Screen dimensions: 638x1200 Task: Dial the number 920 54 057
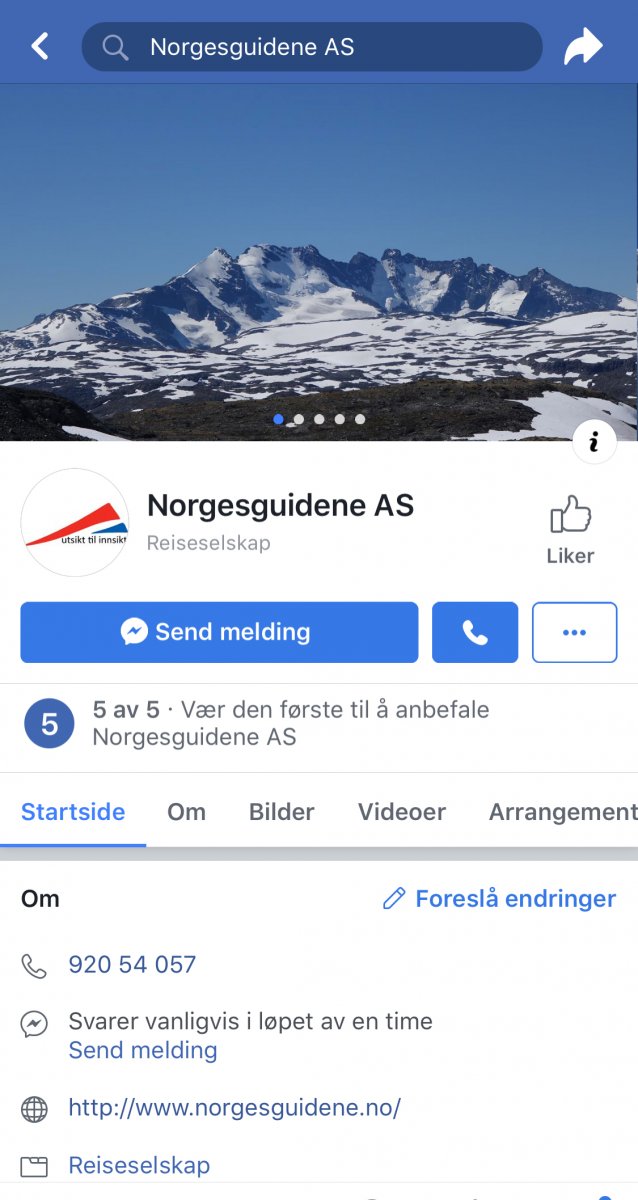click(132, 965)
